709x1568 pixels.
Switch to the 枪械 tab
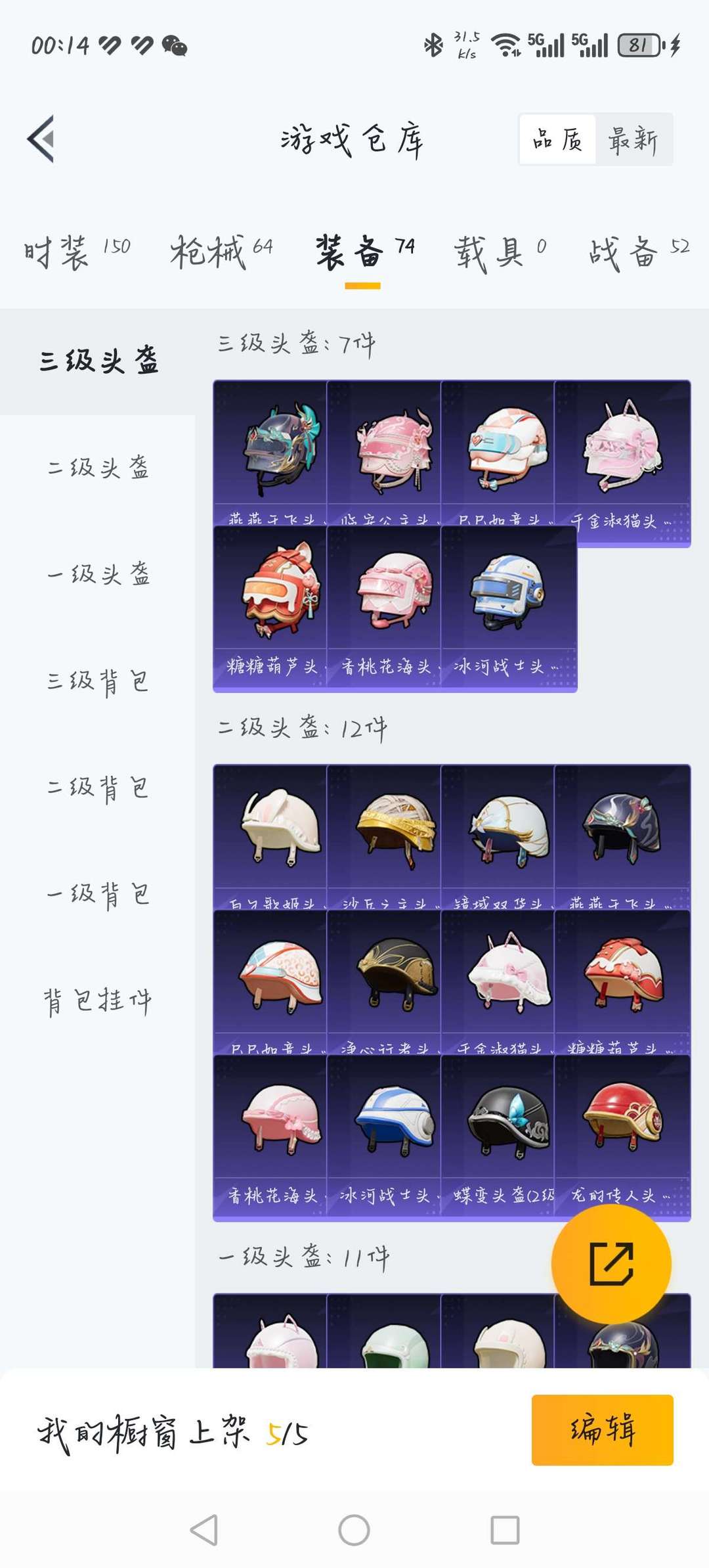[221, 252]
